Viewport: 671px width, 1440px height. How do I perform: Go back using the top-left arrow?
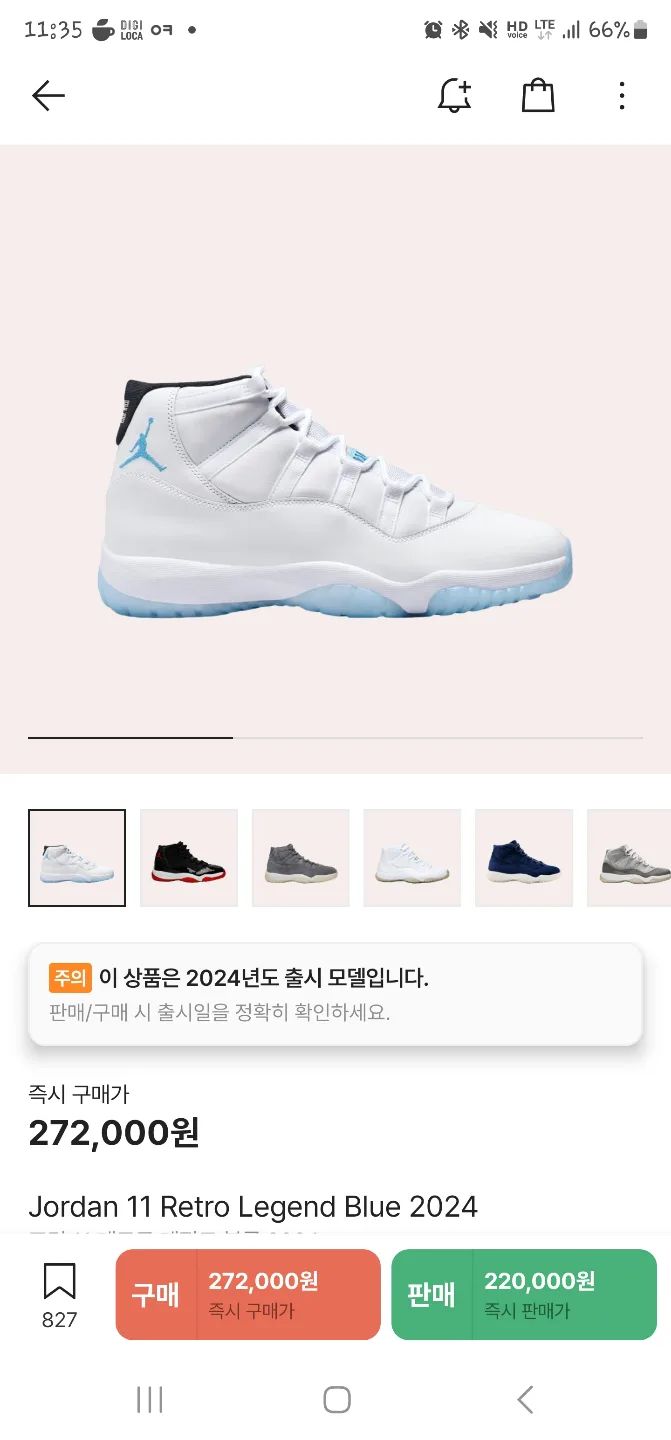[x=48, y=96]
